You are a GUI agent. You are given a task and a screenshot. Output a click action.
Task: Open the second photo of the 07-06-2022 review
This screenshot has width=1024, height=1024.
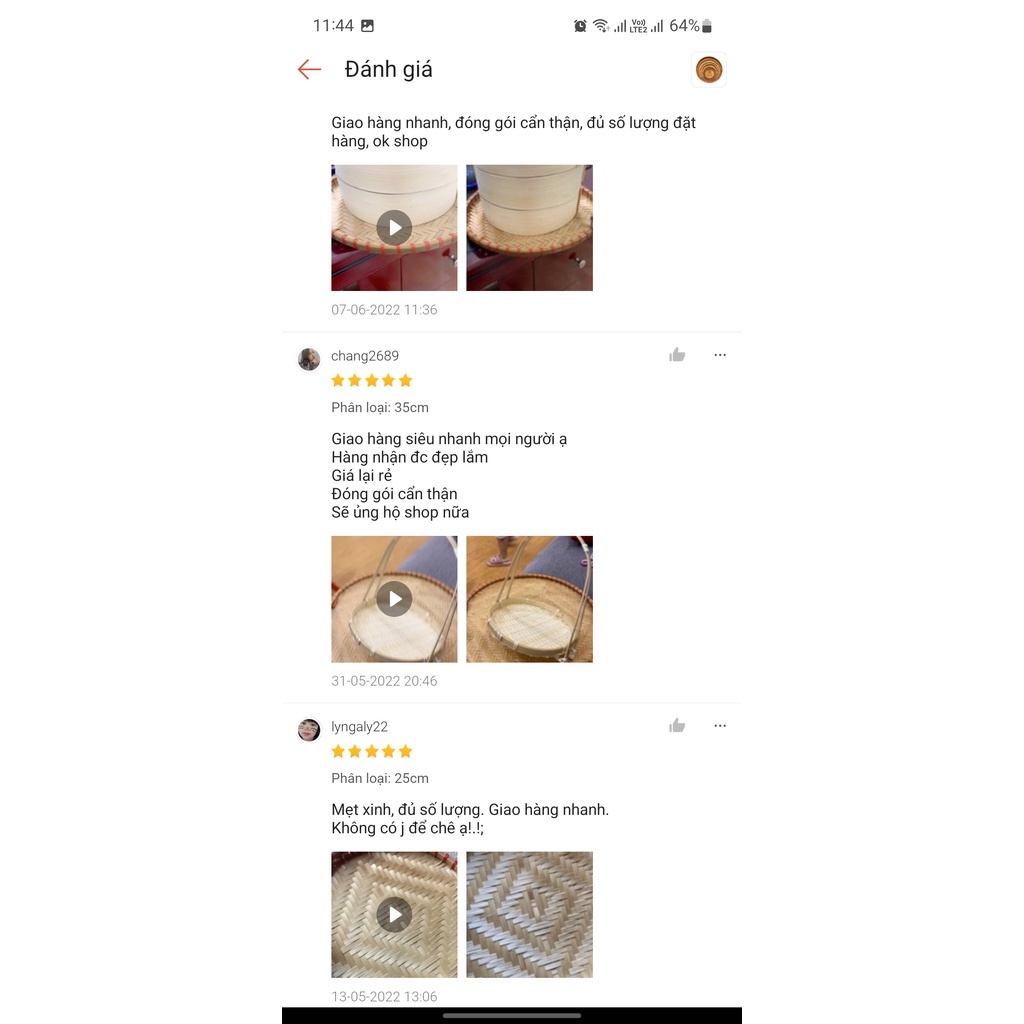click(530, 227)
